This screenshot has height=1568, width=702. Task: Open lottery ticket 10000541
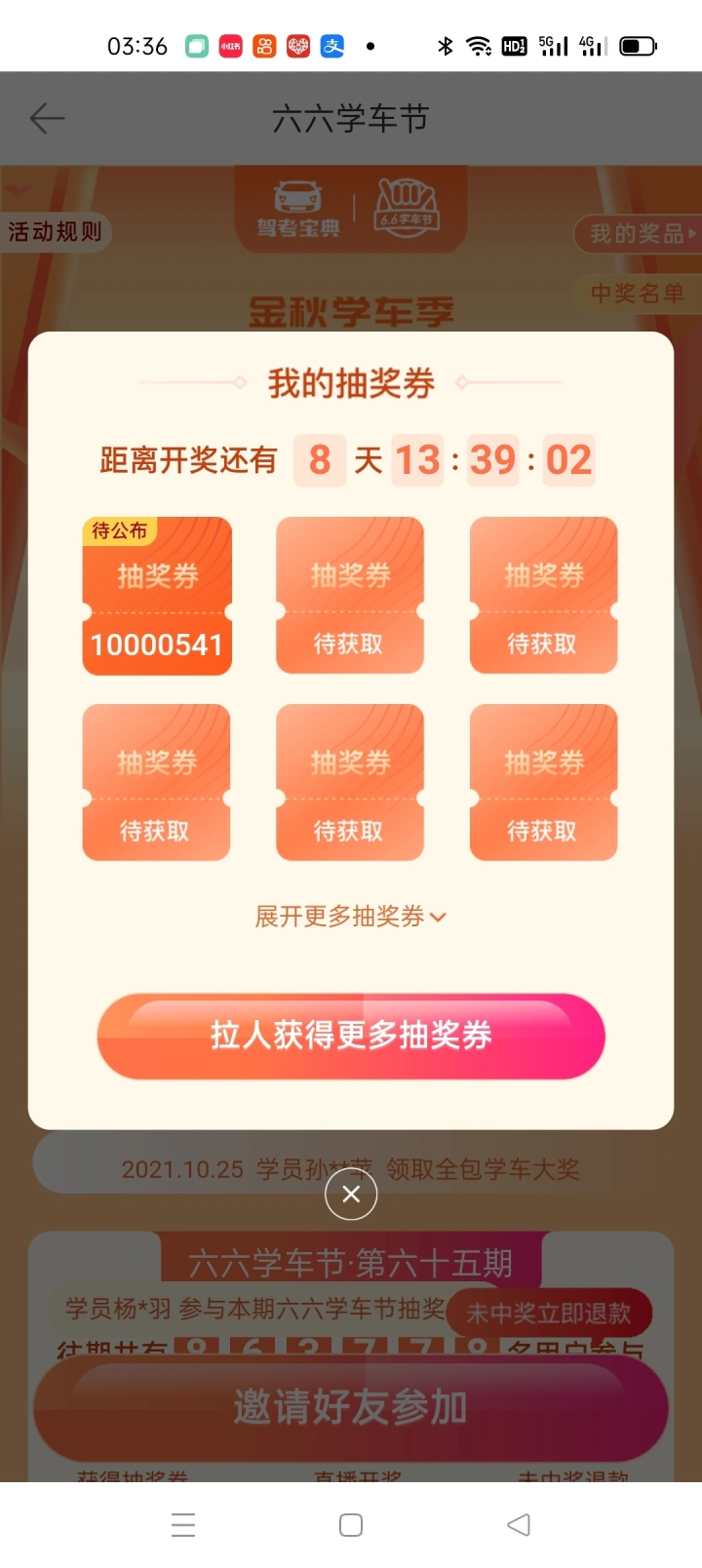[157, 596]
